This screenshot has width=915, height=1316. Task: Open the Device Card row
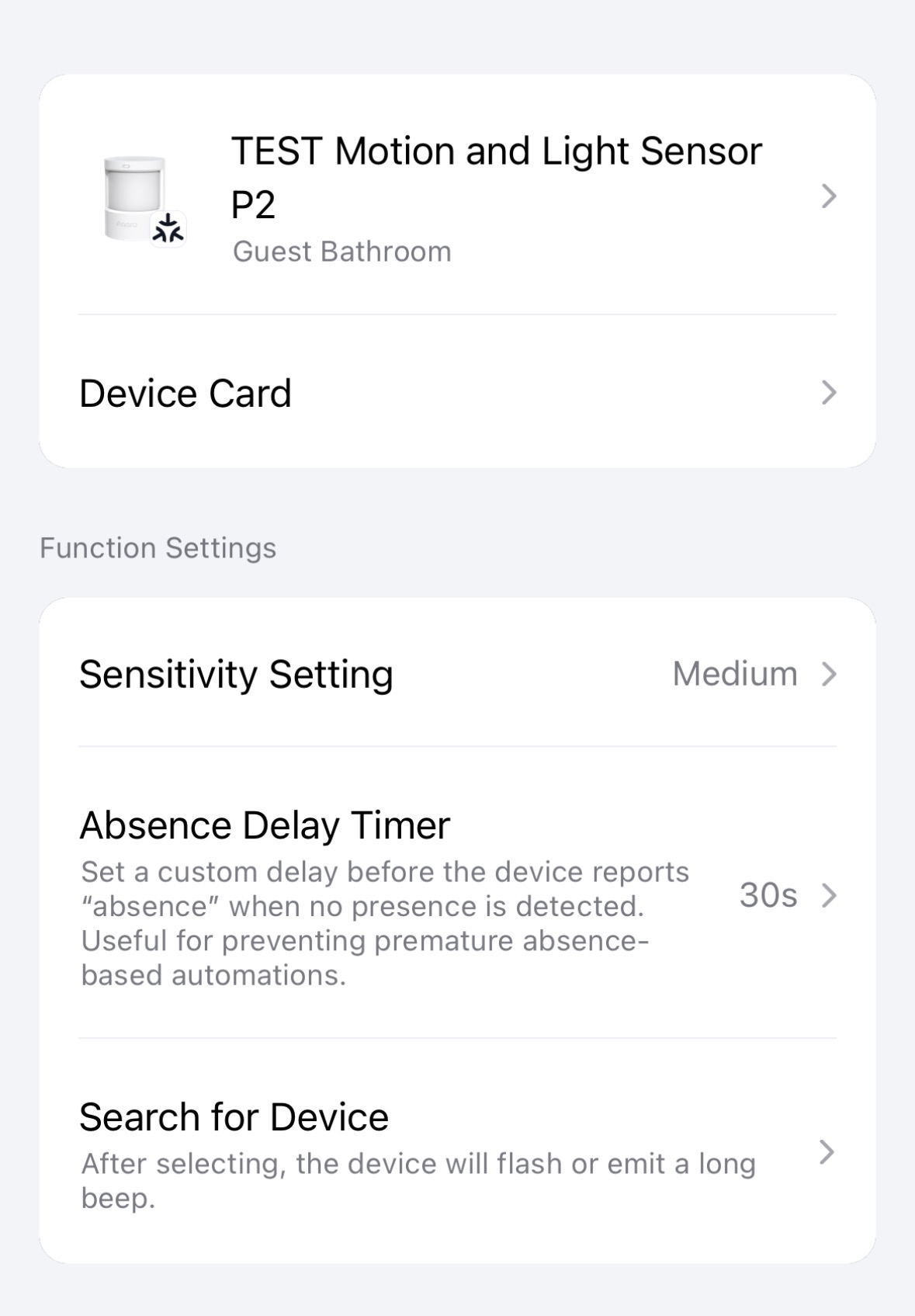[457, 393]
